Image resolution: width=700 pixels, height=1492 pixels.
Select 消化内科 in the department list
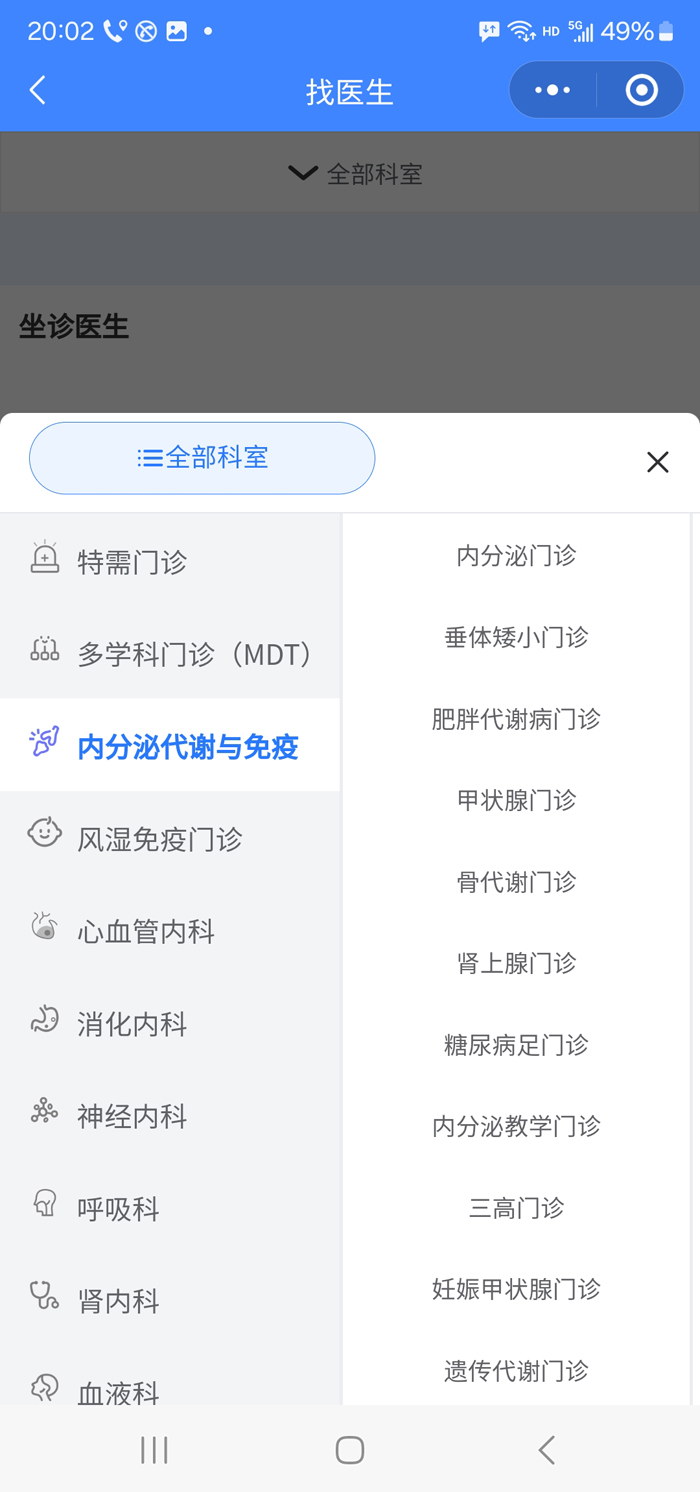pos(132,1024)
